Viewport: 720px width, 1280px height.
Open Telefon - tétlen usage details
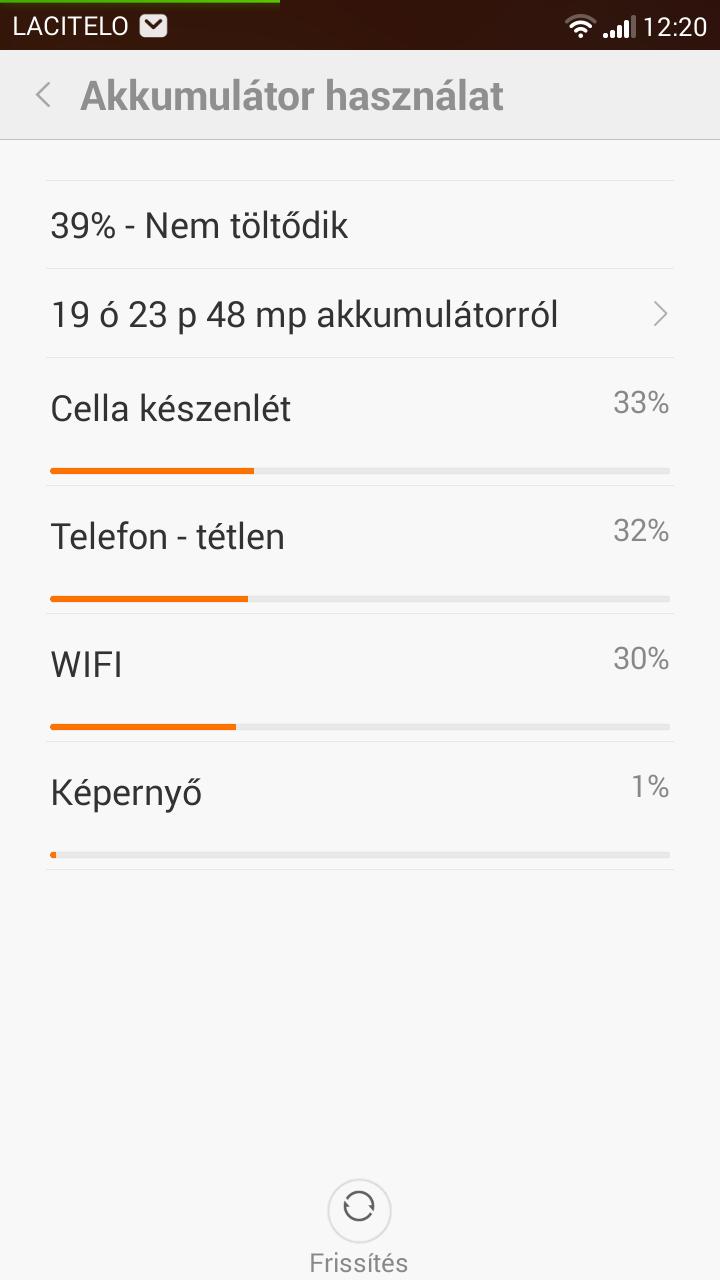pos(360,550)
